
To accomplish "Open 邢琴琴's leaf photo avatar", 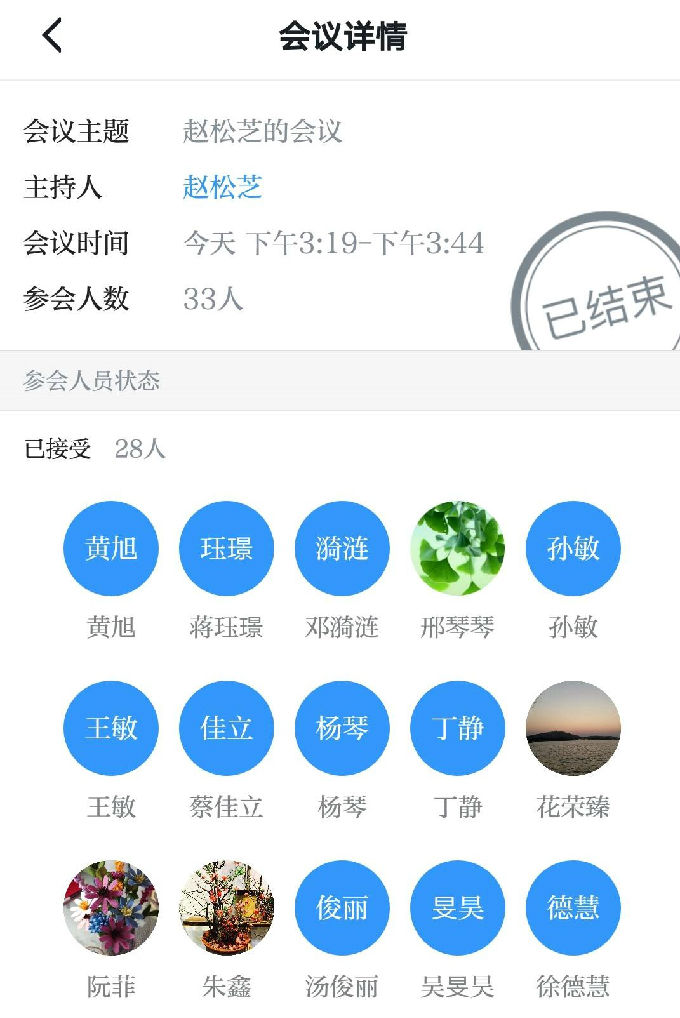I will (457, 548).
